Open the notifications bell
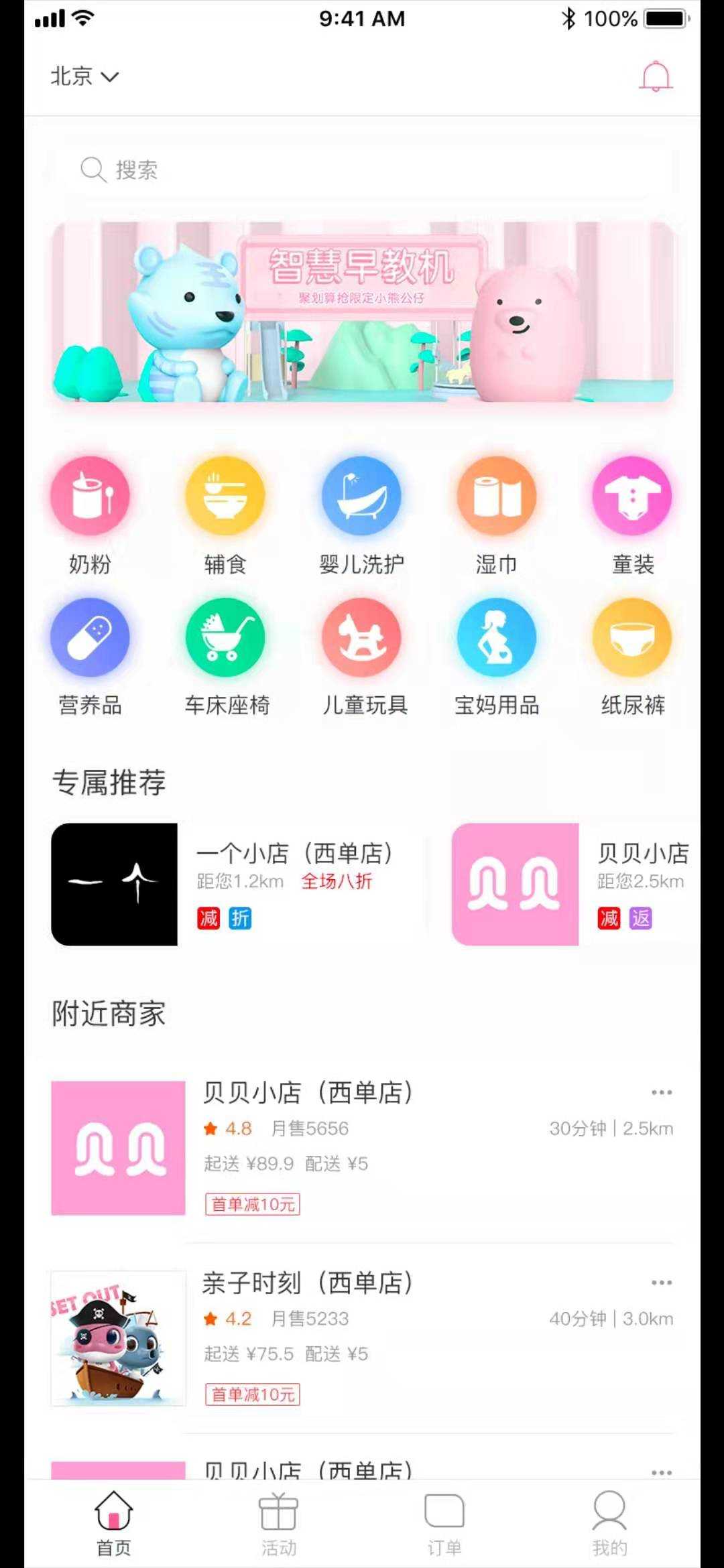 coord(656,77)
